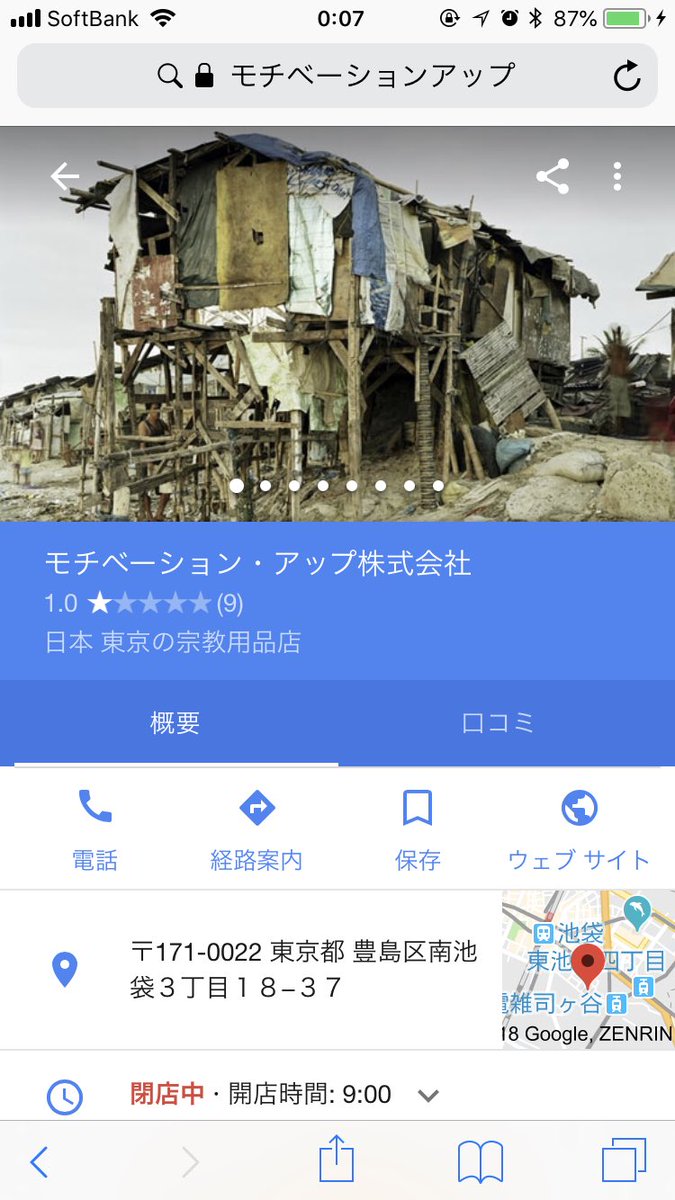Reload the page in Safari
The width and height of the screenshot is (675, 1200).
(627, 75)
